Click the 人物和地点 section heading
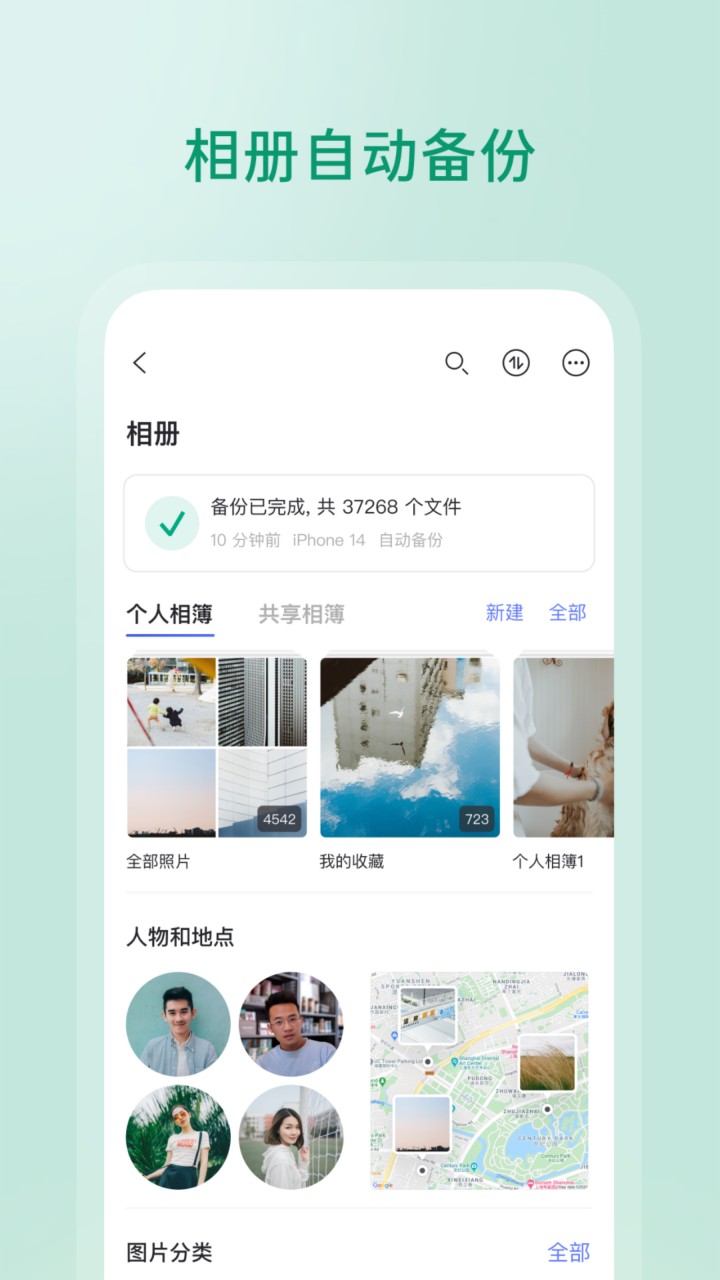720x1280 pixels. [183, 936]
